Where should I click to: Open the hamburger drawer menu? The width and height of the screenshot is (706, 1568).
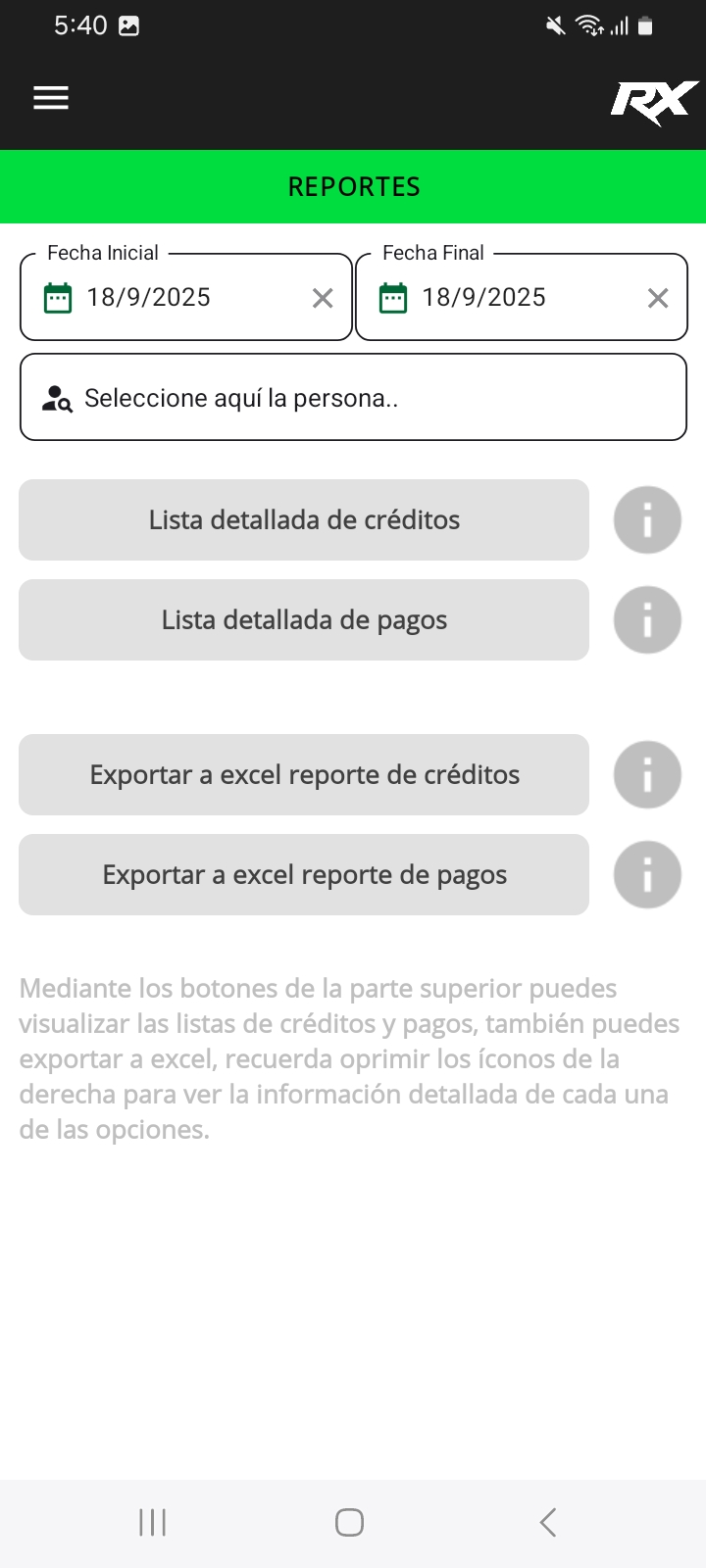click(x=51, y=98)
